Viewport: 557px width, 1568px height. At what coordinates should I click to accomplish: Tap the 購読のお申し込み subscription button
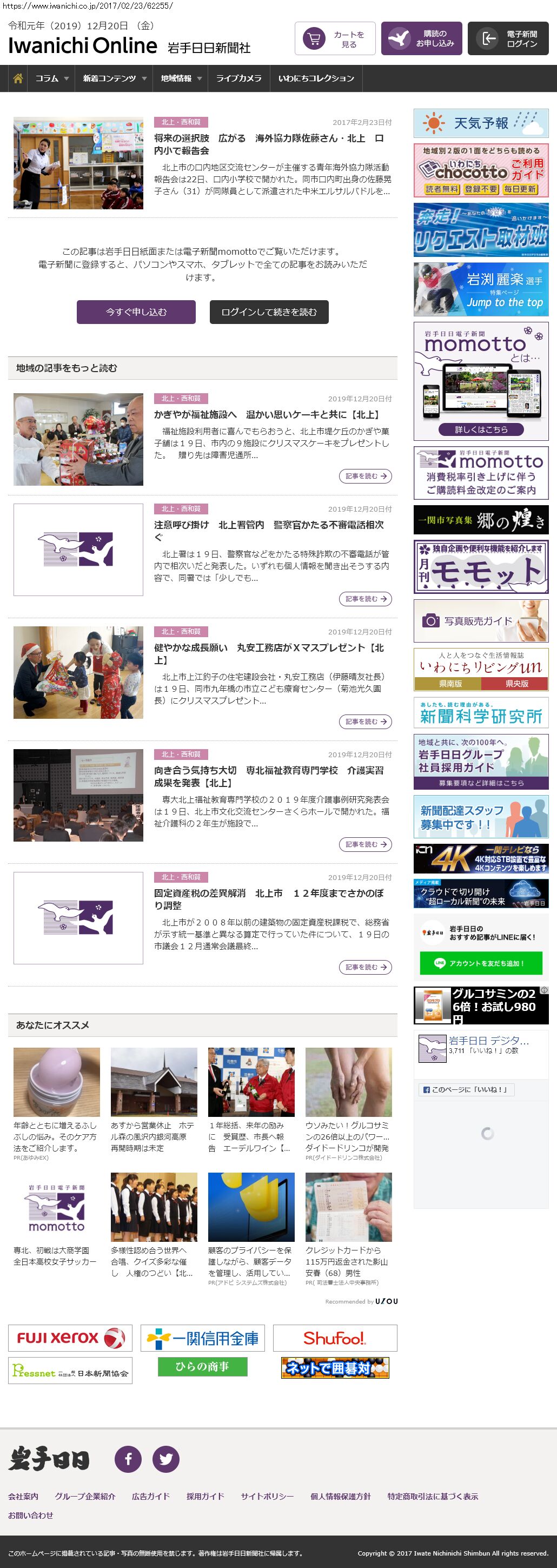pos(421,39)
